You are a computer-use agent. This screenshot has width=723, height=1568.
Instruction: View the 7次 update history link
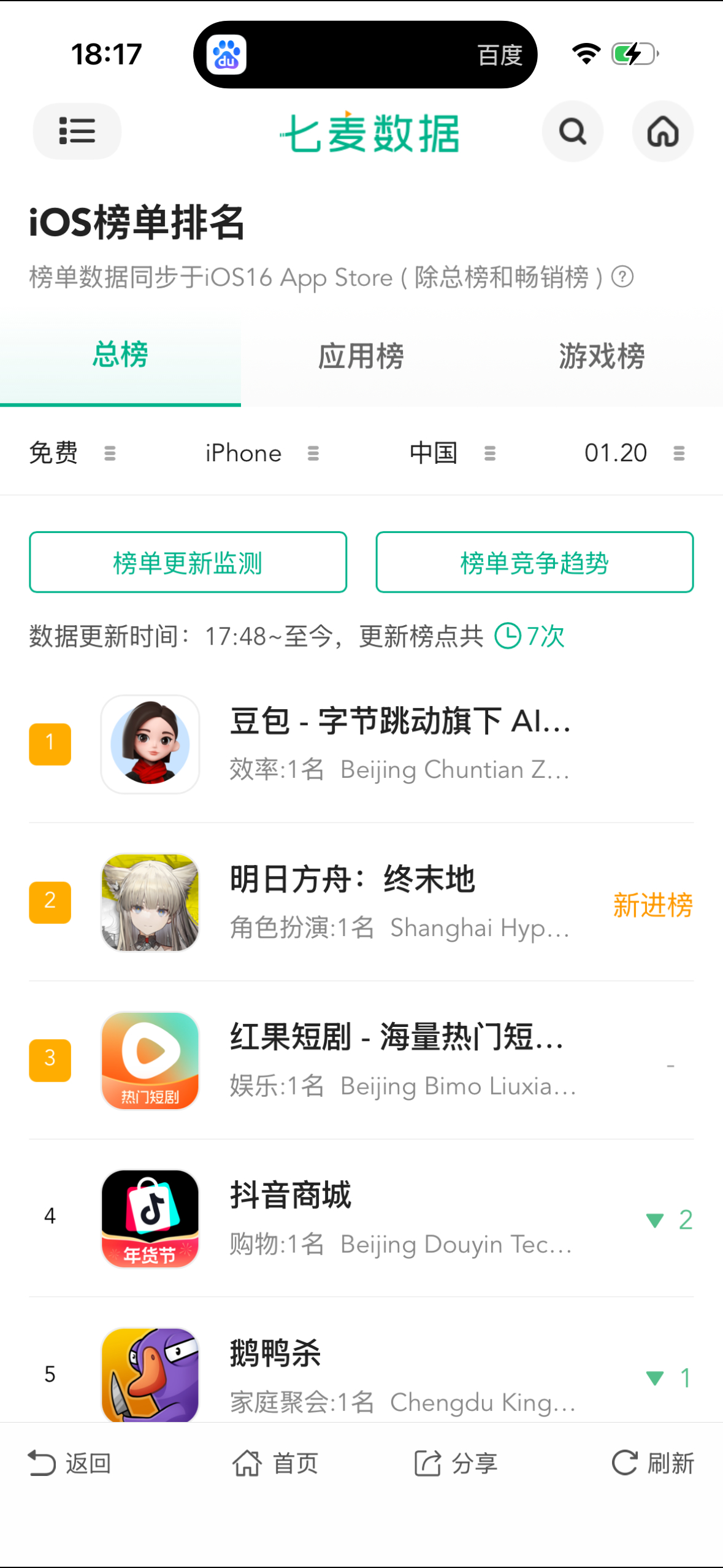(530, 636)
